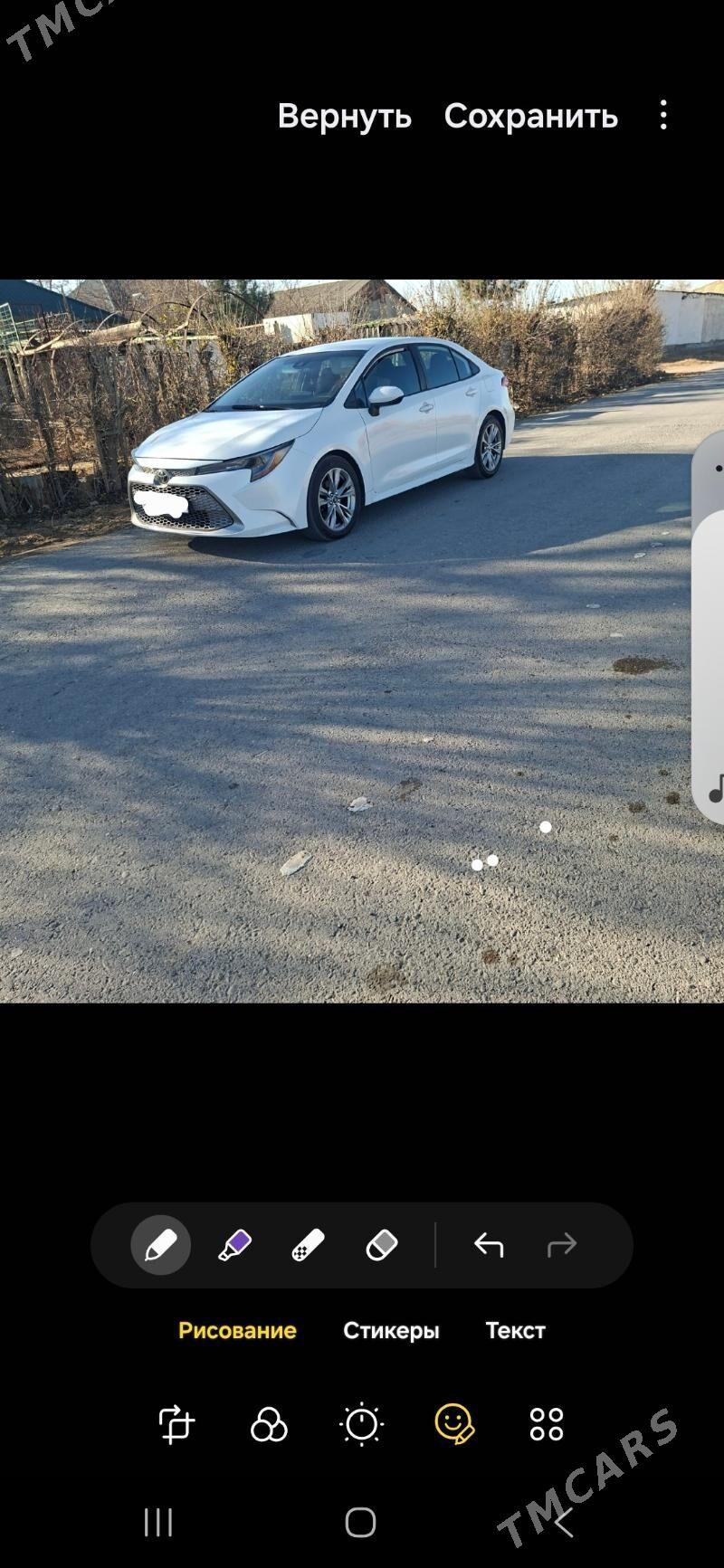Go to the system home screen
The image size is (724, 1568).
[x=360, y=1522]
